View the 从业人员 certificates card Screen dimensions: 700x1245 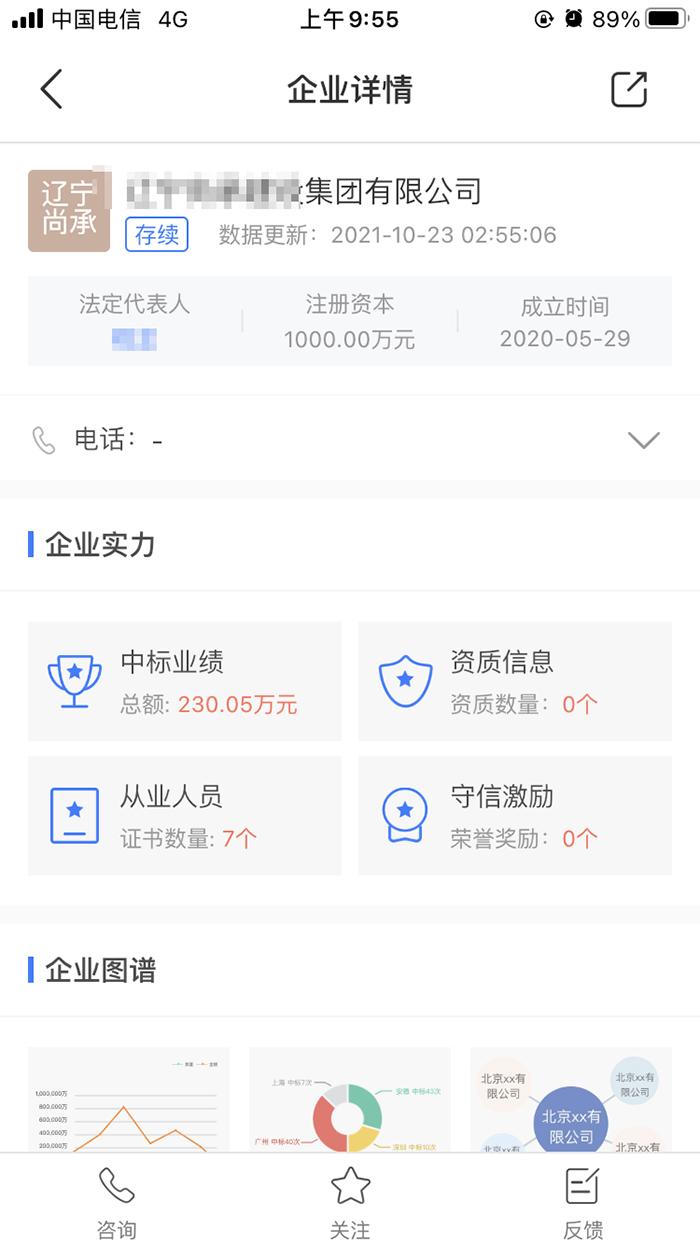(185, 816)
